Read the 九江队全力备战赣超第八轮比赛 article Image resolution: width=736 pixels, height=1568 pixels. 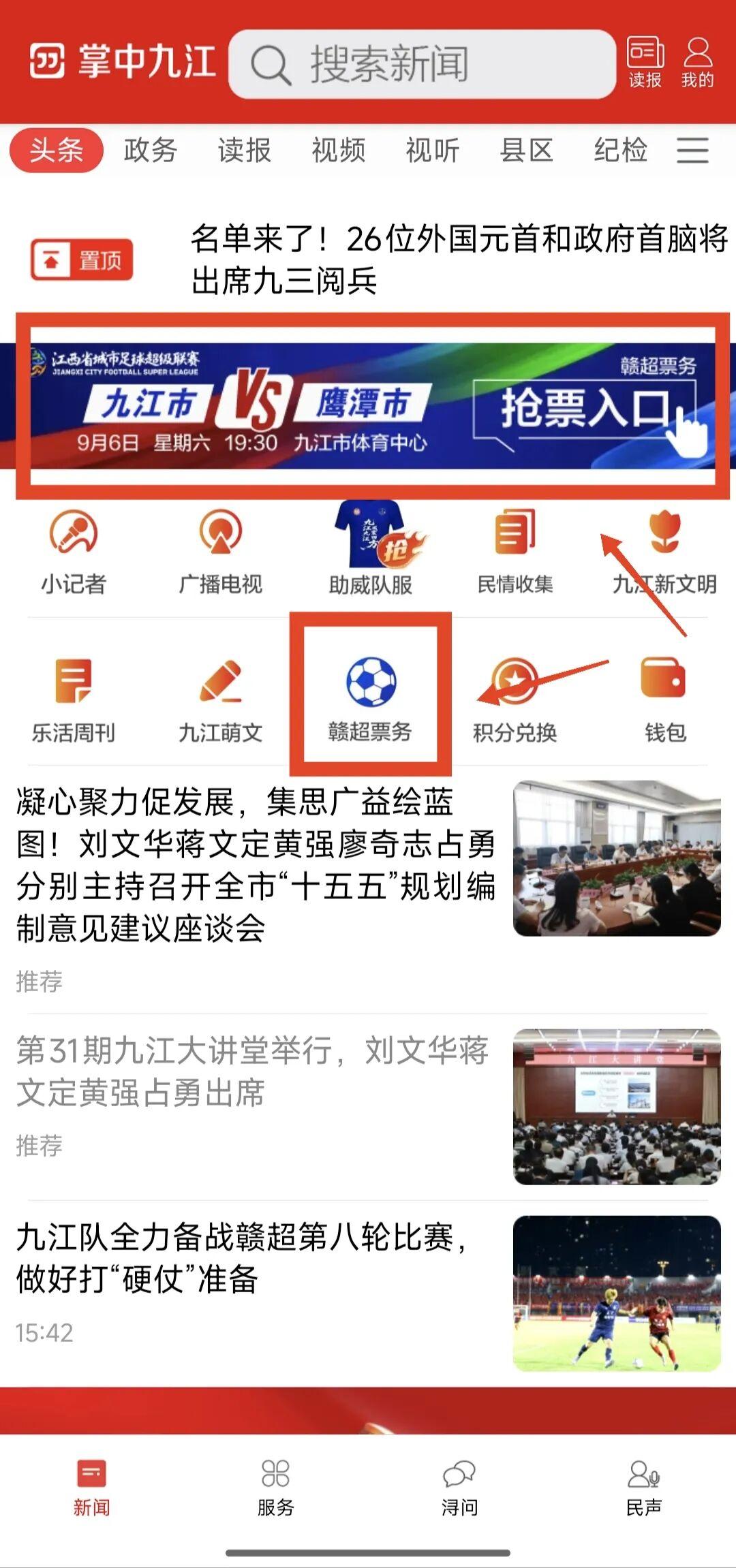[x=245, y=1259]
